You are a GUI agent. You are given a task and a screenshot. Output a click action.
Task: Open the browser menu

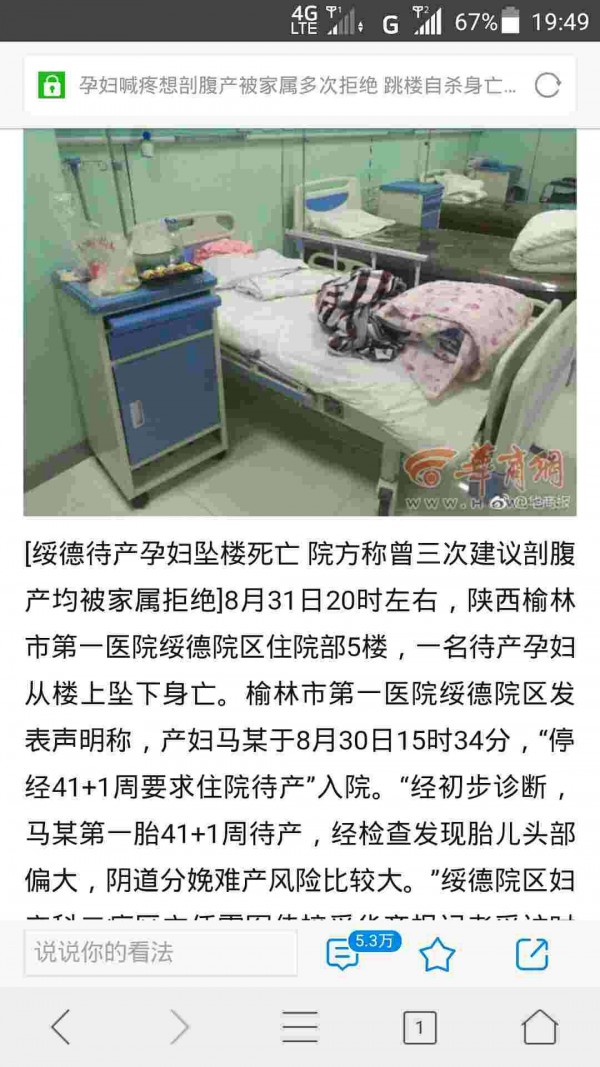(300, 1027)
